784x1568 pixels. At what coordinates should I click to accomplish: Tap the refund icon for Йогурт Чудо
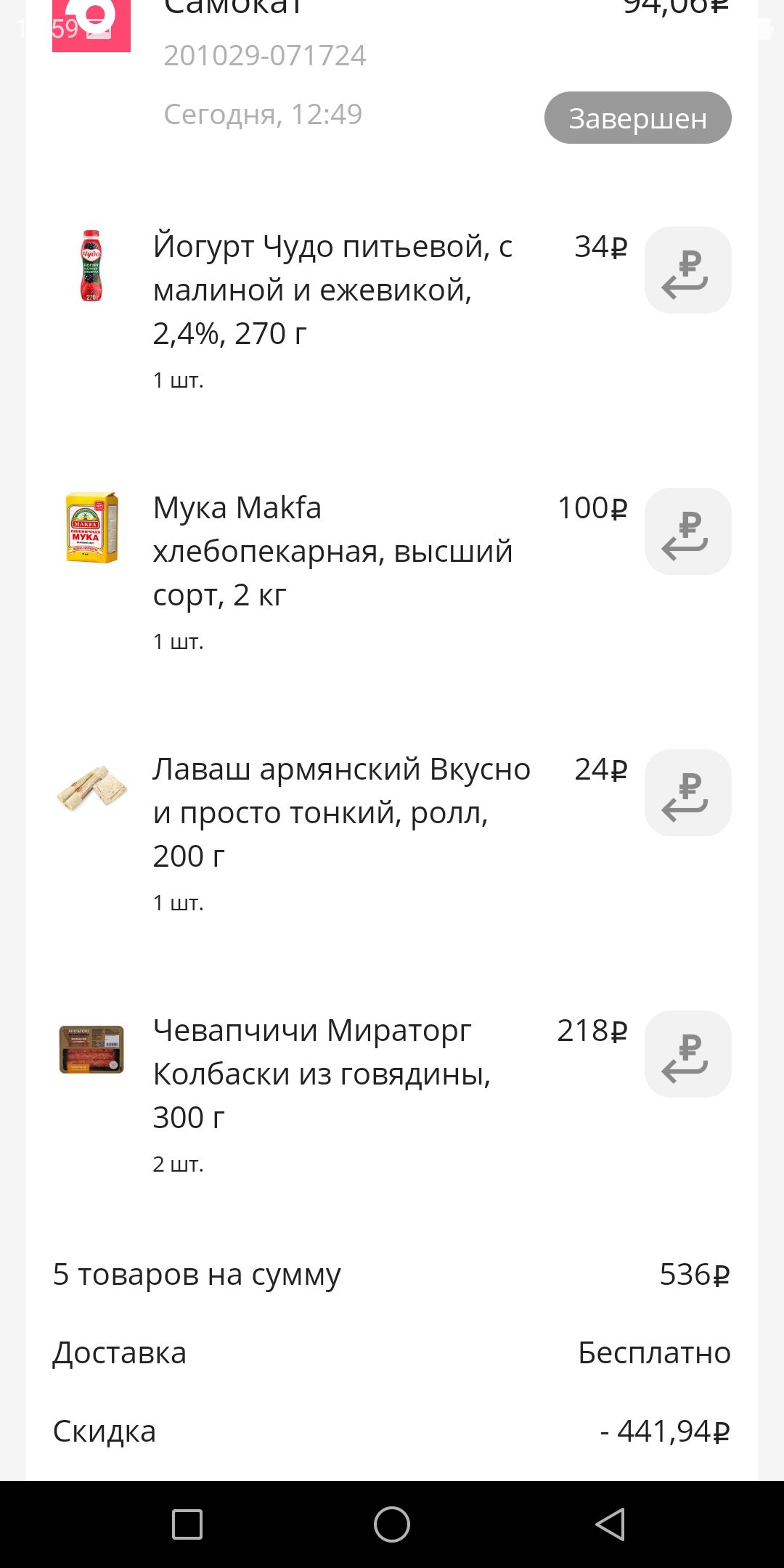687,270
